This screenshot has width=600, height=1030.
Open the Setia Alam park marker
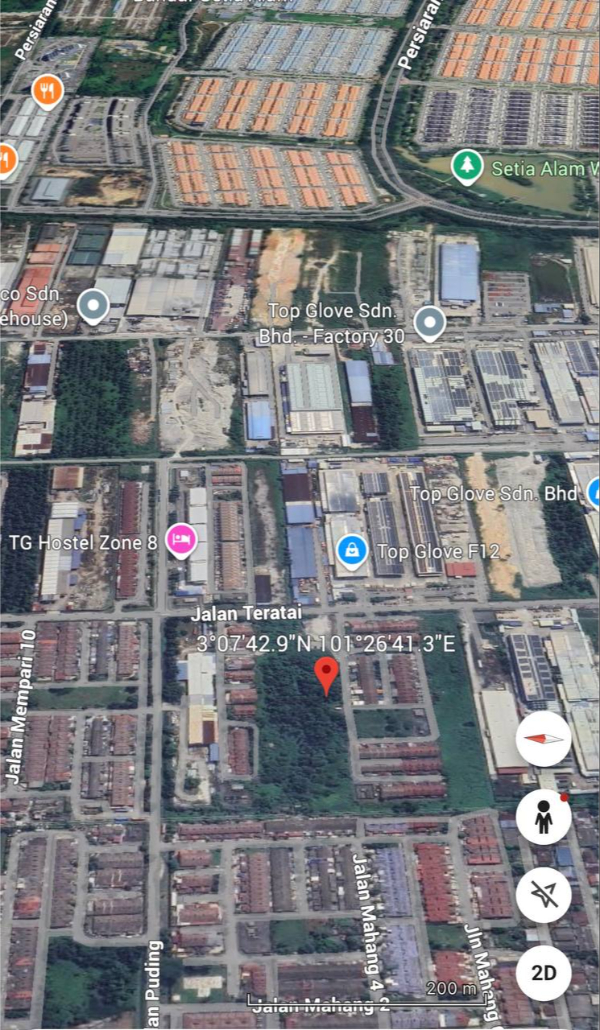click(x=466, y=166)
